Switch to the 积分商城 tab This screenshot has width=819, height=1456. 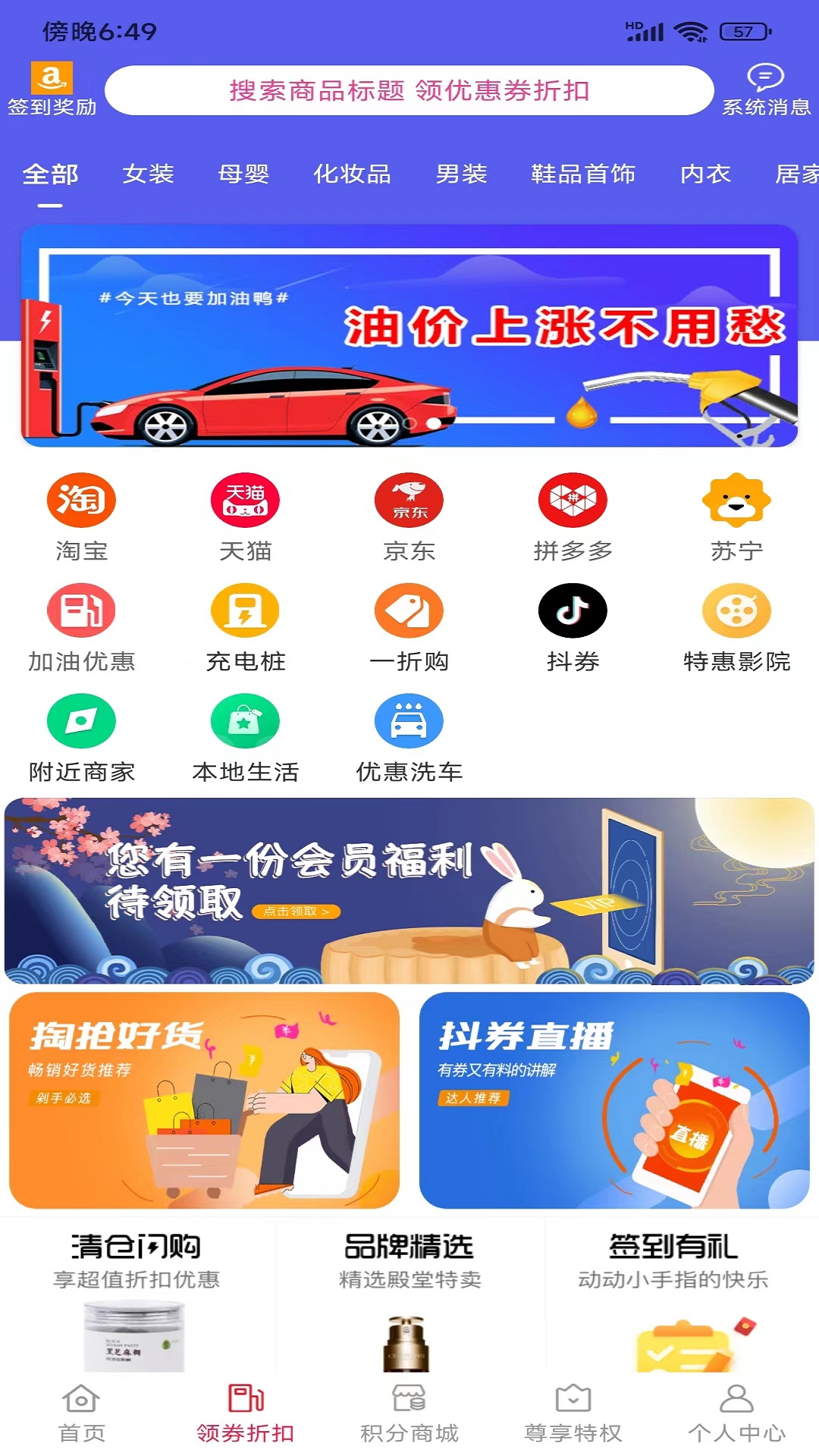click(x=409, y=1414)
